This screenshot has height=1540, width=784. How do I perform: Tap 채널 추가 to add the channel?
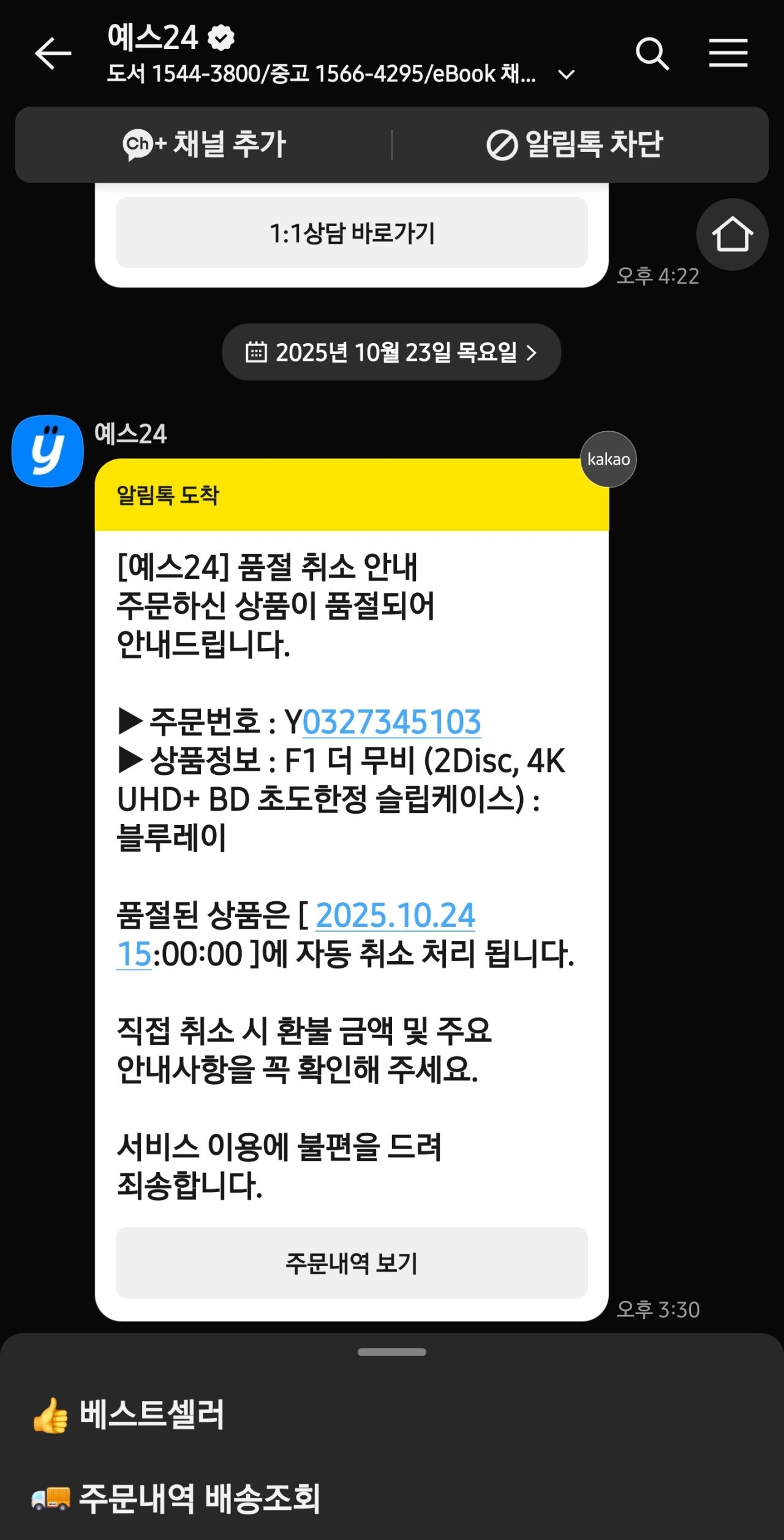tap(205, 145)
